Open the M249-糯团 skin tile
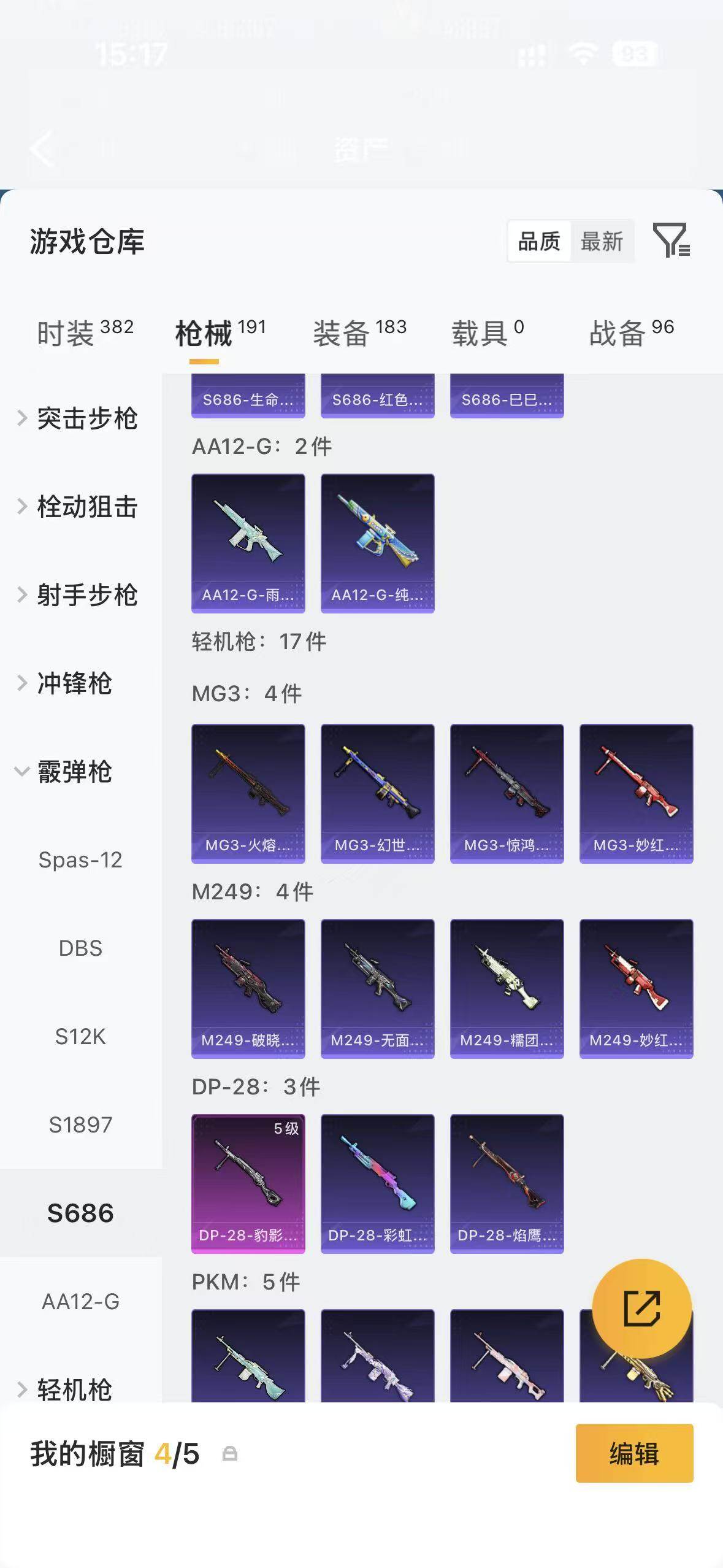Viewport: 723px width, 1568px height. click(x=507, y=988)
